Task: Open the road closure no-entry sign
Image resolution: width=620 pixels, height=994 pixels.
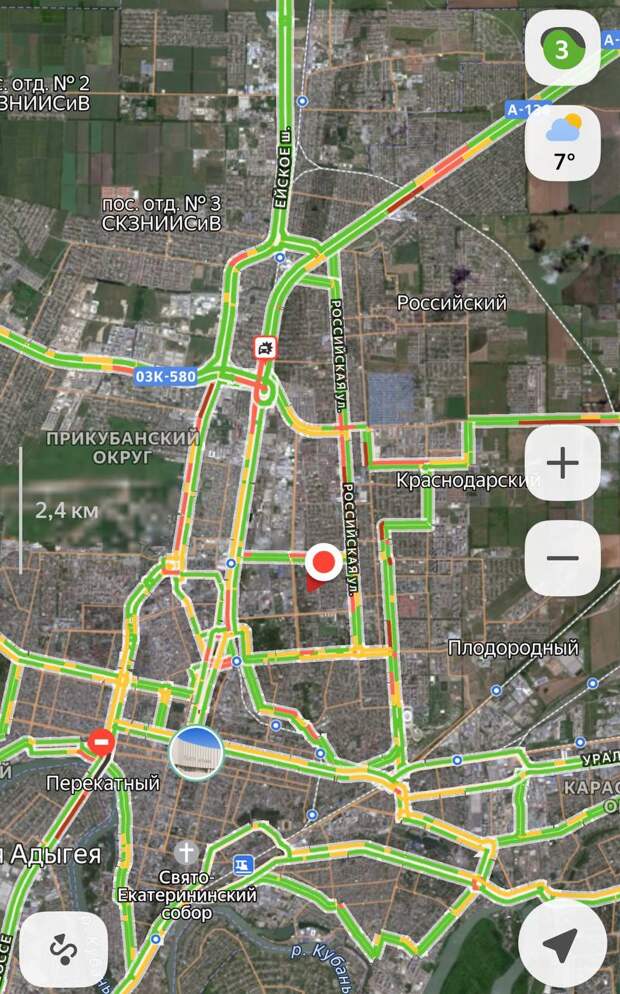Action: click(x=101, y=742)
